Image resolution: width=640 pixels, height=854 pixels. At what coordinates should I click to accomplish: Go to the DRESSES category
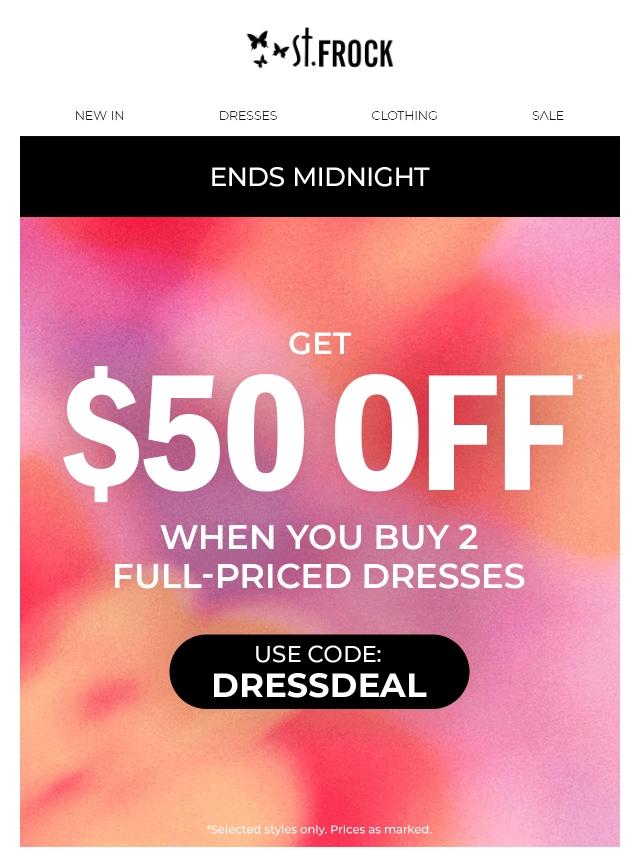pyautogui.click(x=248, y=116)
